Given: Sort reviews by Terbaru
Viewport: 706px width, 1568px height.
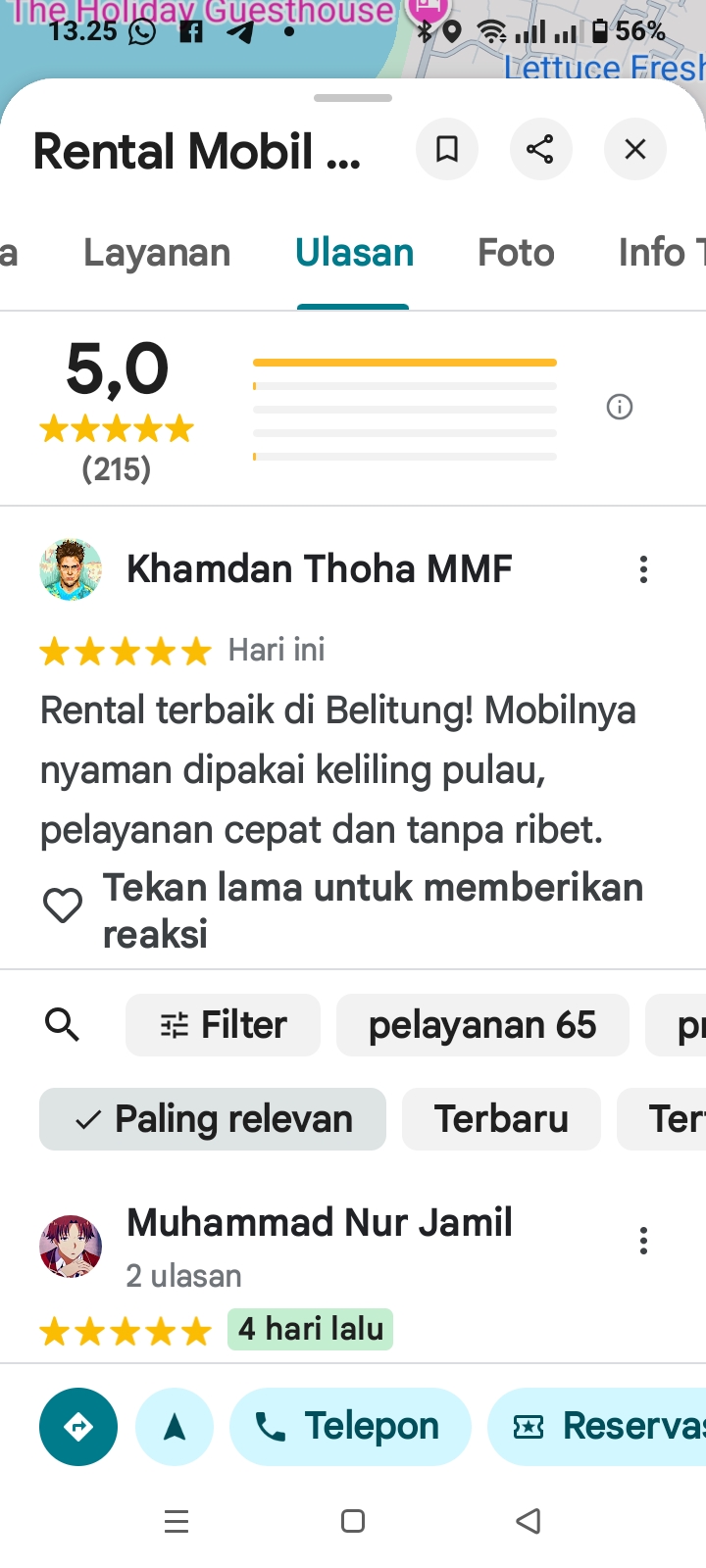Looking at the screenshot, I should pos(501,1119).
